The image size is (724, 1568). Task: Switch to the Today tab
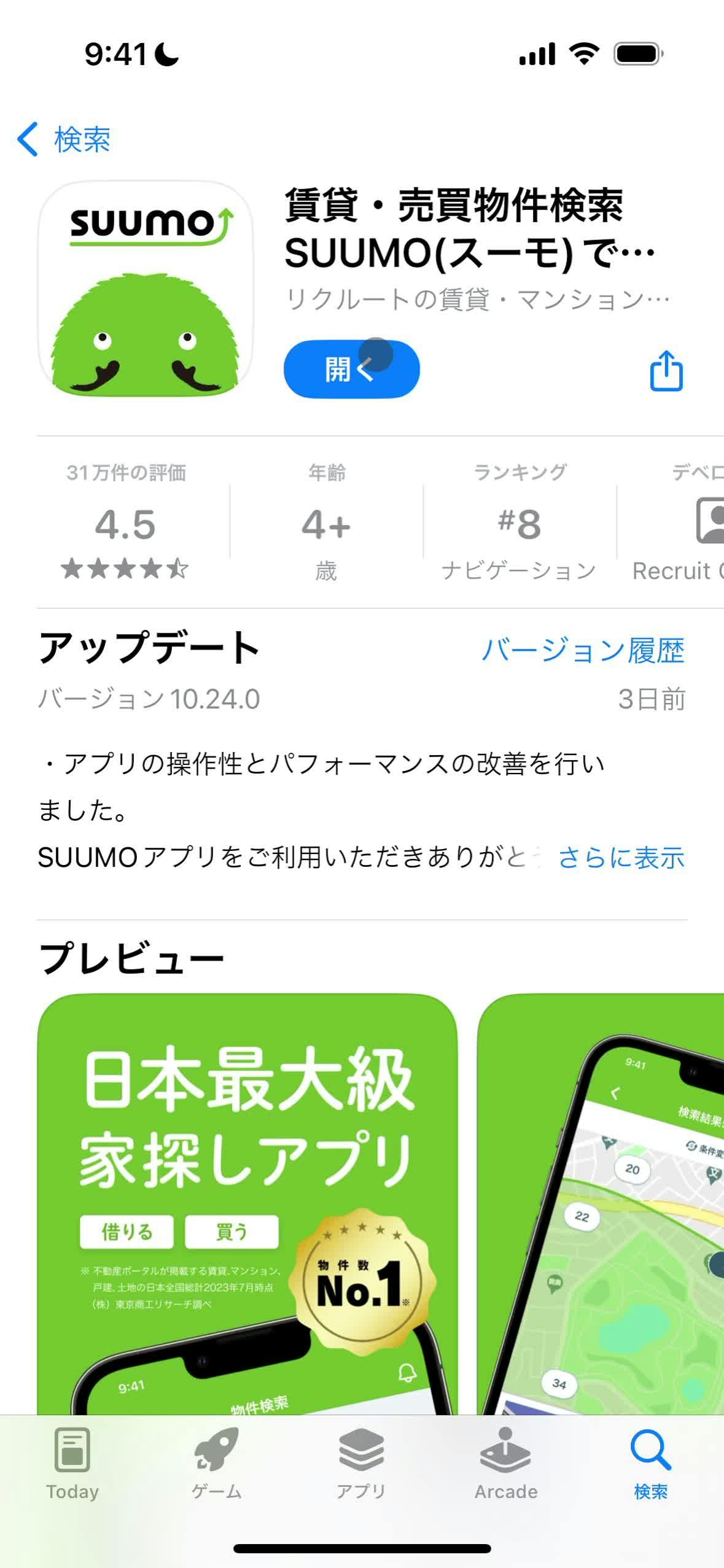point(72,1464)
